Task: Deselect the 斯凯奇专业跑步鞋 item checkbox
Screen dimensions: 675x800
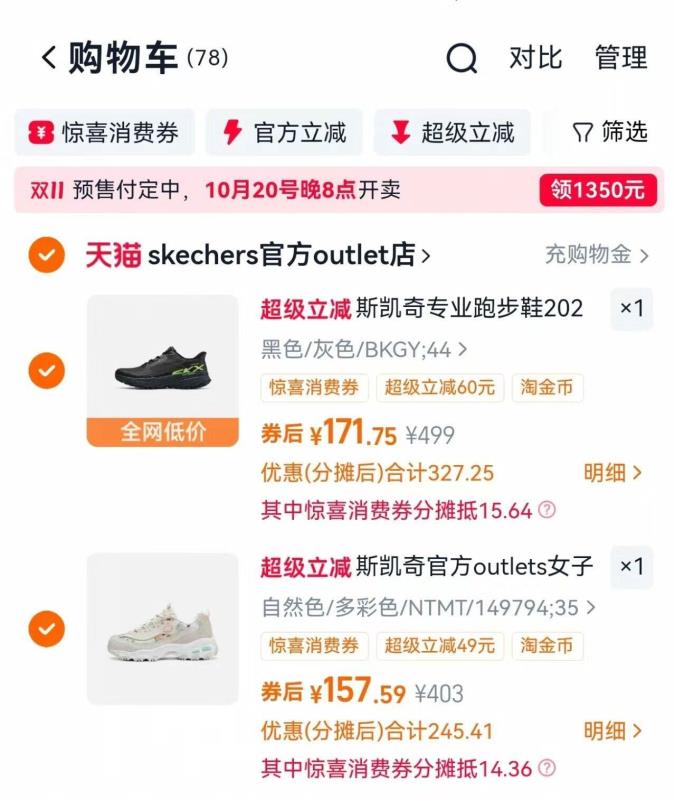Action: click(x=47, y=371)
